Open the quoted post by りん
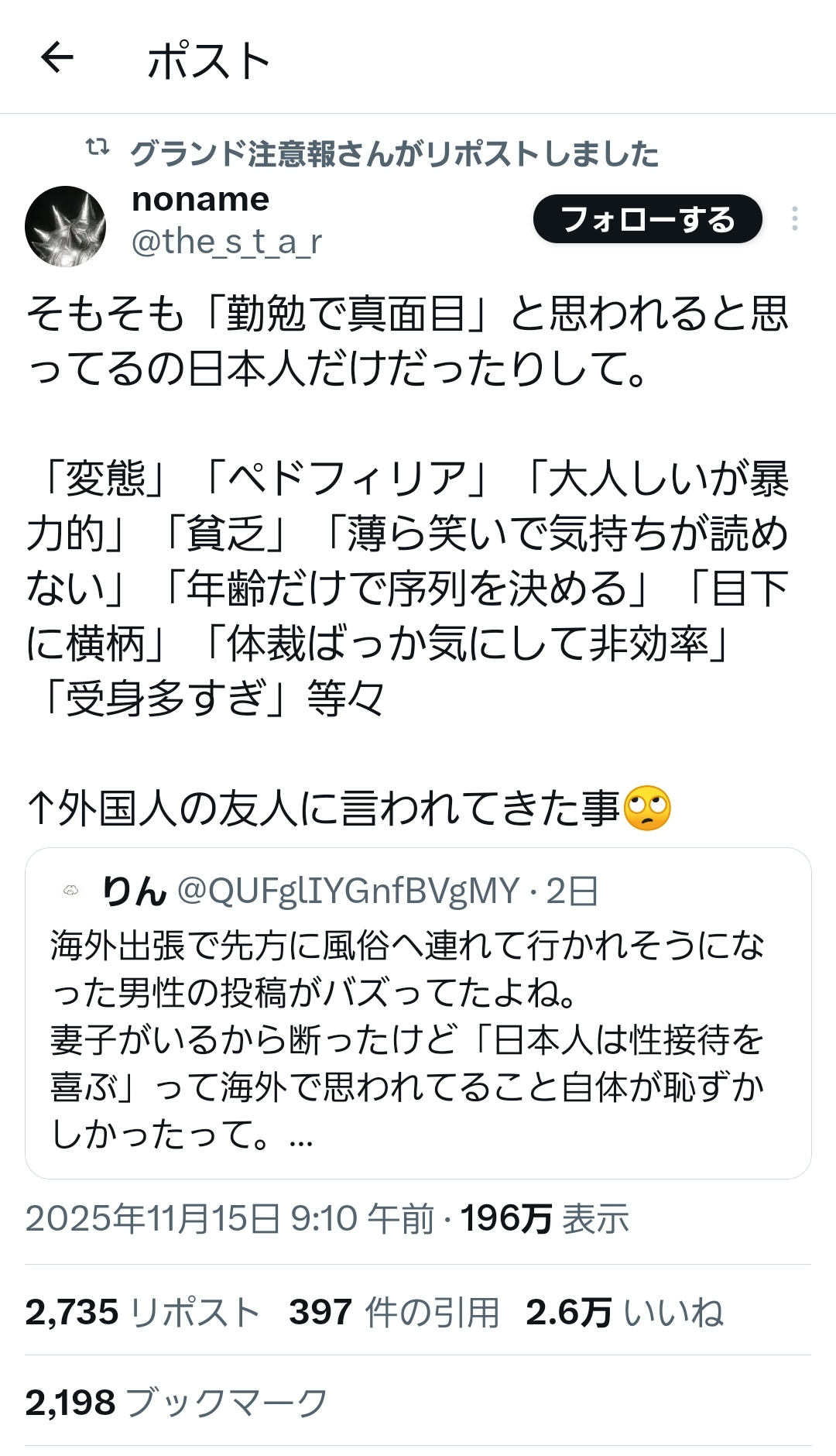This screenshot has height=1456, width=836. pos(418,1013)
